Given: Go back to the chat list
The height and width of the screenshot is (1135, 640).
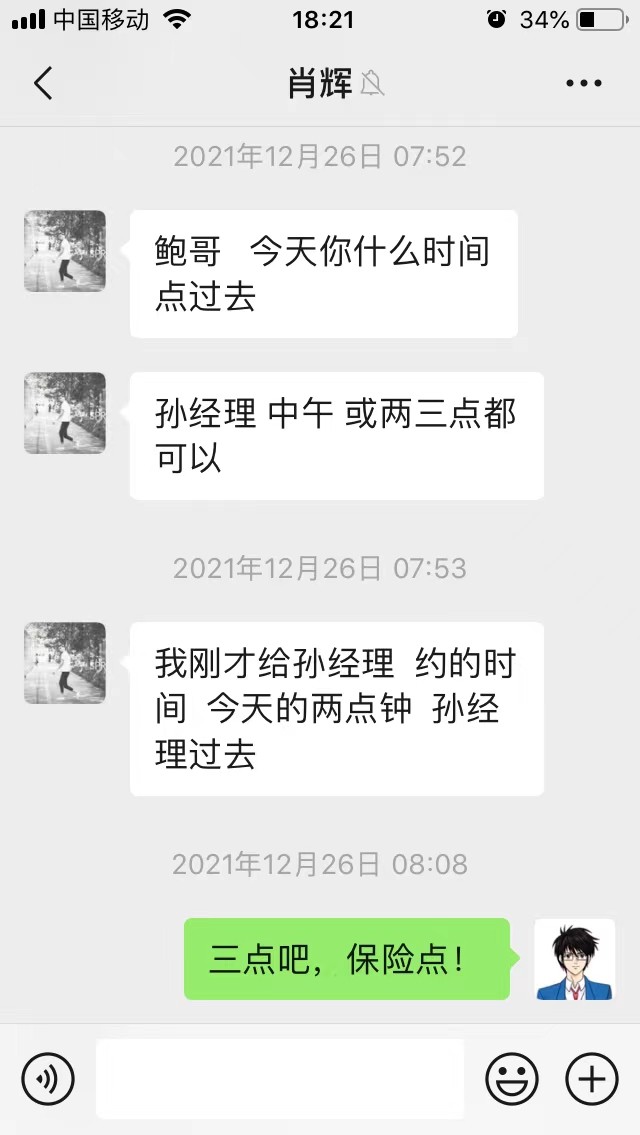Looking at the screenshot, I should [x=43, y=84].
